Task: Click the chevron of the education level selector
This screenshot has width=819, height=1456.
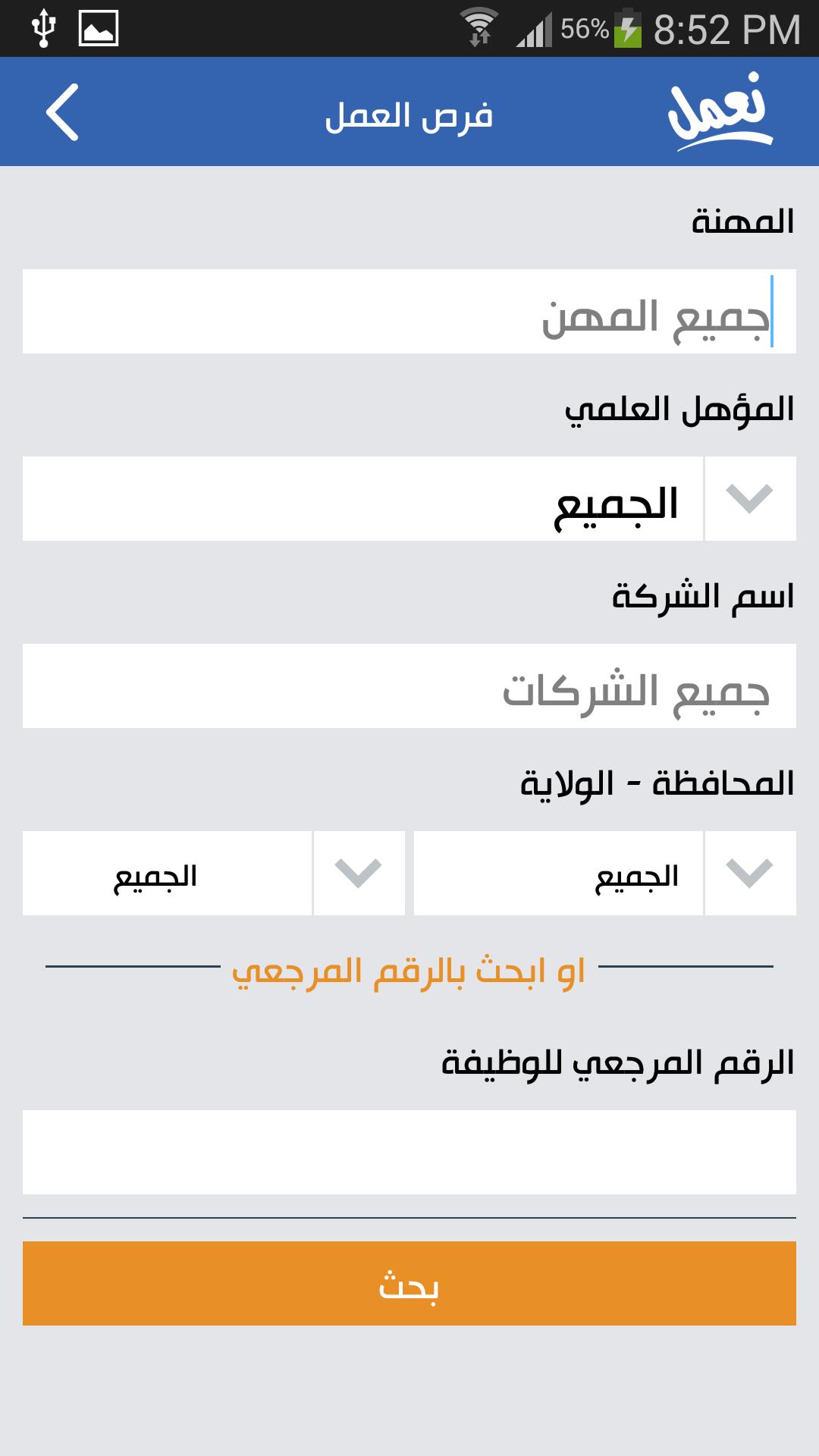Action: point(751,498)
